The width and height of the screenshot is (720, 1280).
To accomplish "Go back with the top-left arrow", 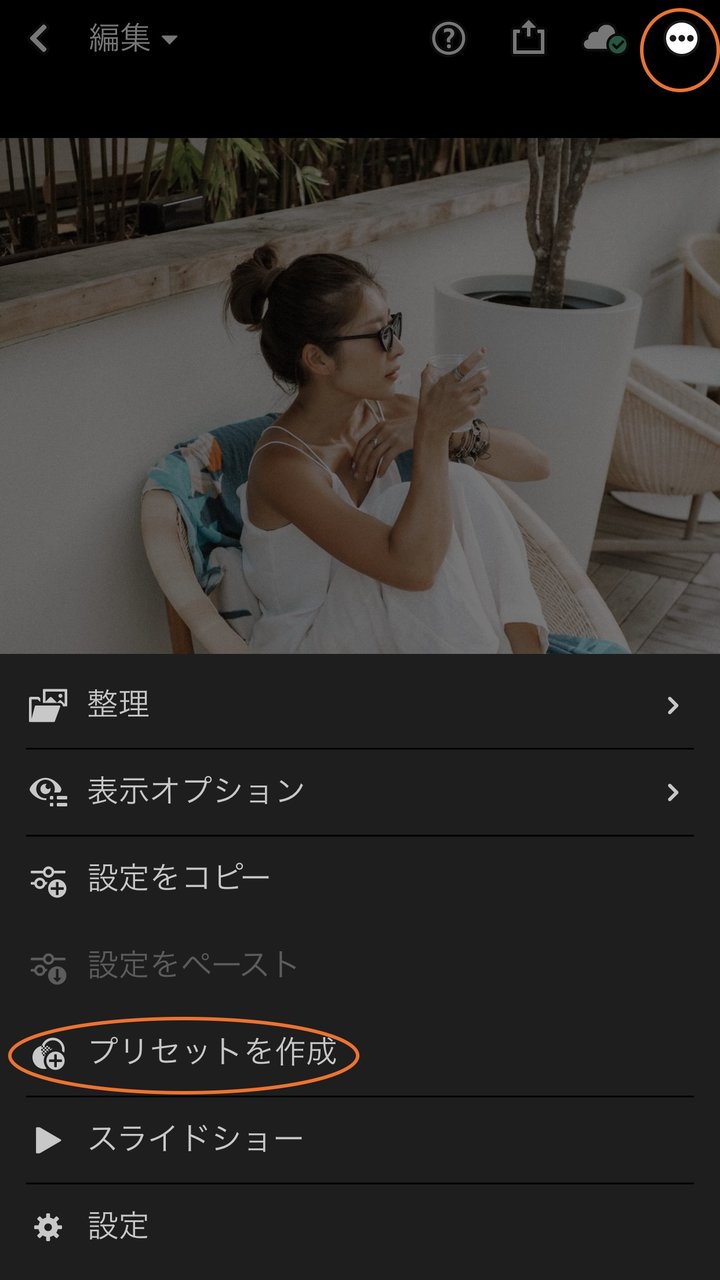I will coord(38,40).
